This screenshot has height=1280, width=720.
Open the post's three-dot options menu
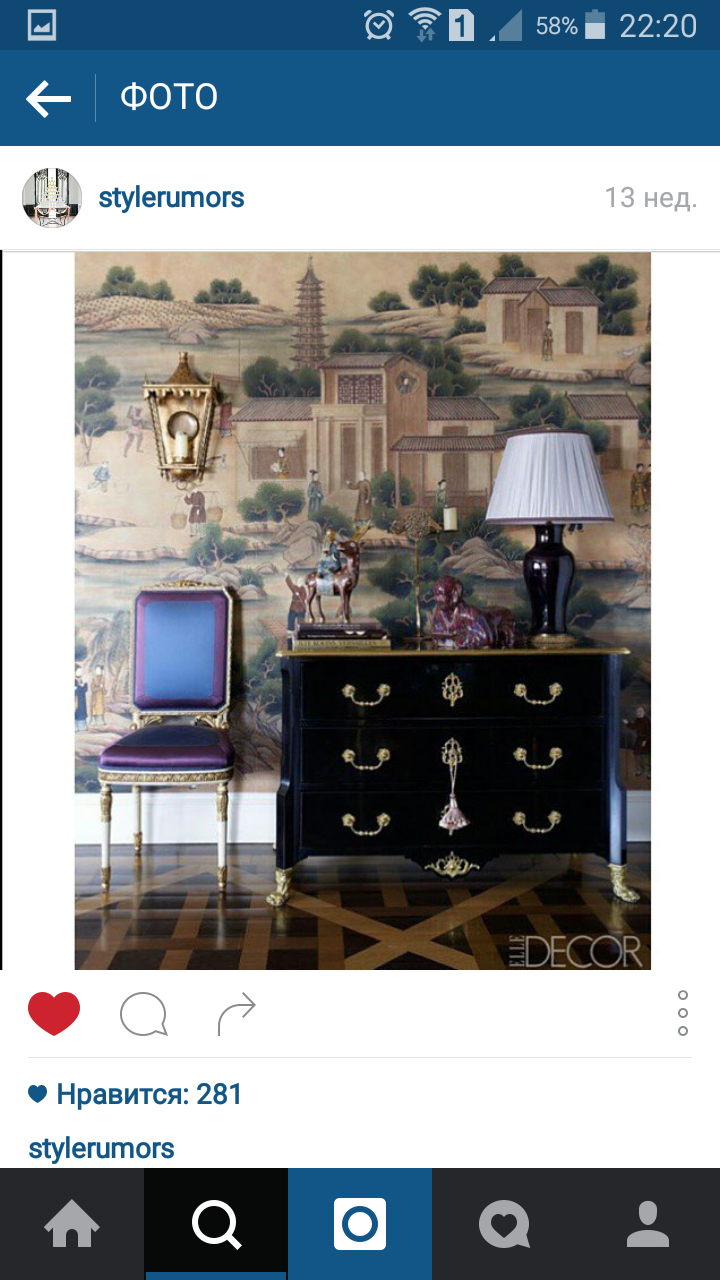point(683,1013)
